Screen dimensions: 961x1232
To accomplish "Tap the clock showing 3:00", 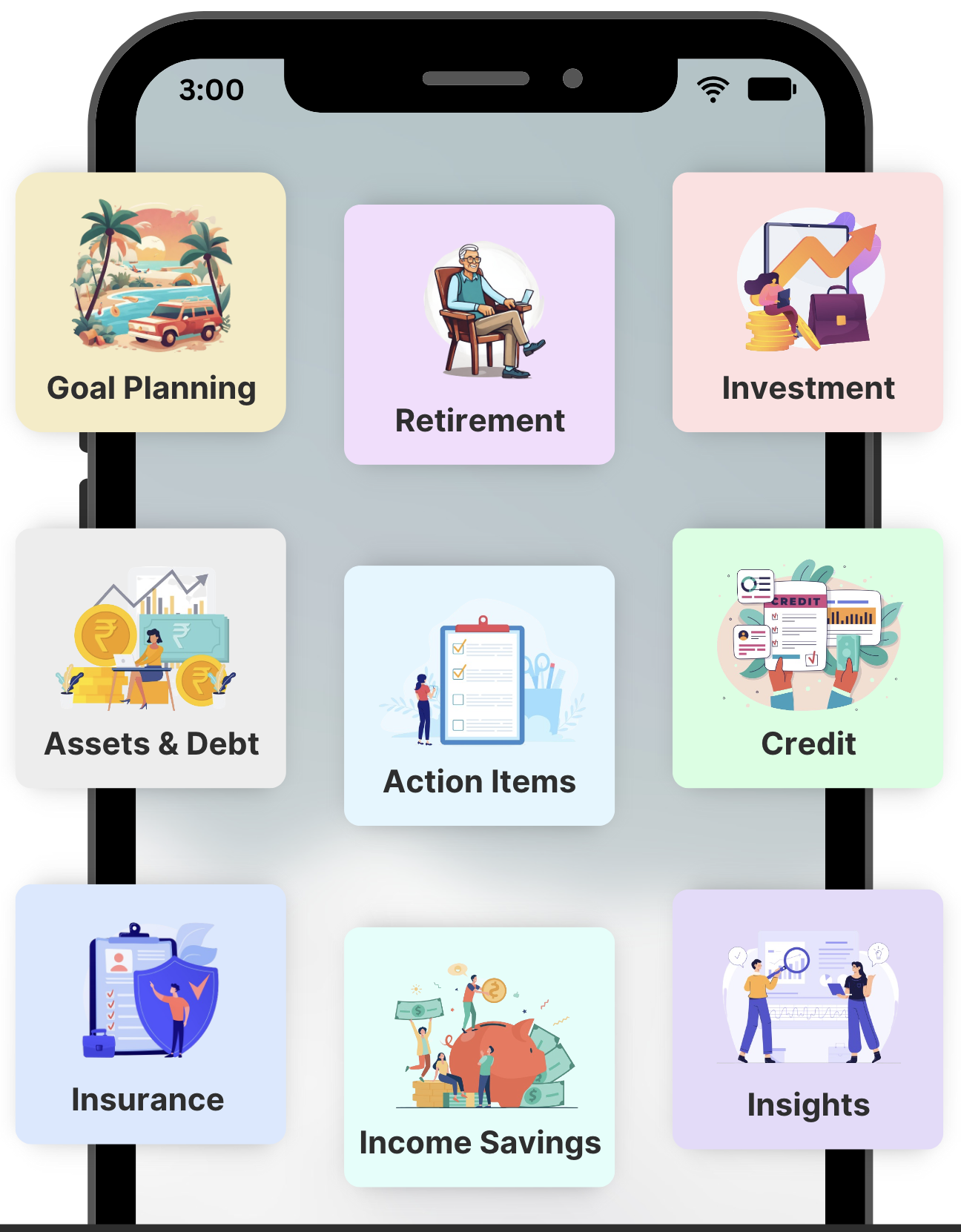I will 213,90.
